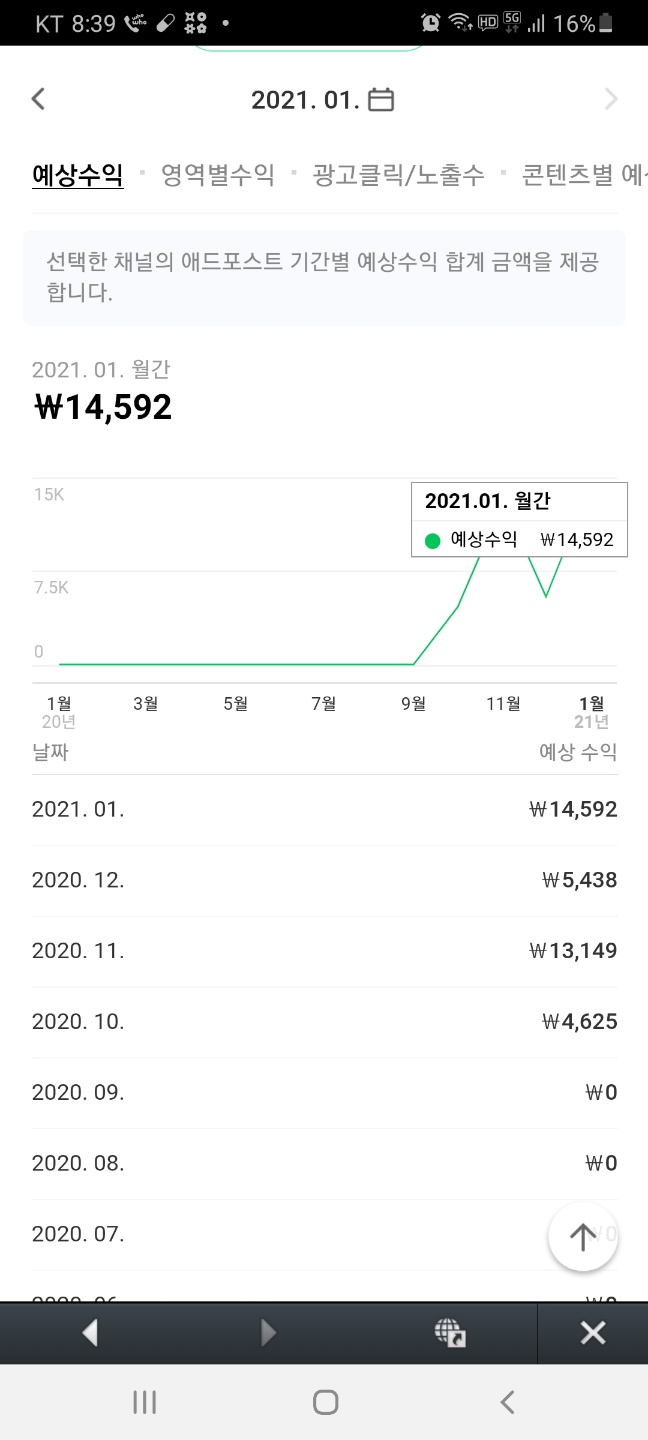The width and height of the screenshot is (648, 1440).
Task: Open page in external browser
Action: pyautogui.click(x=450, y=1332)
